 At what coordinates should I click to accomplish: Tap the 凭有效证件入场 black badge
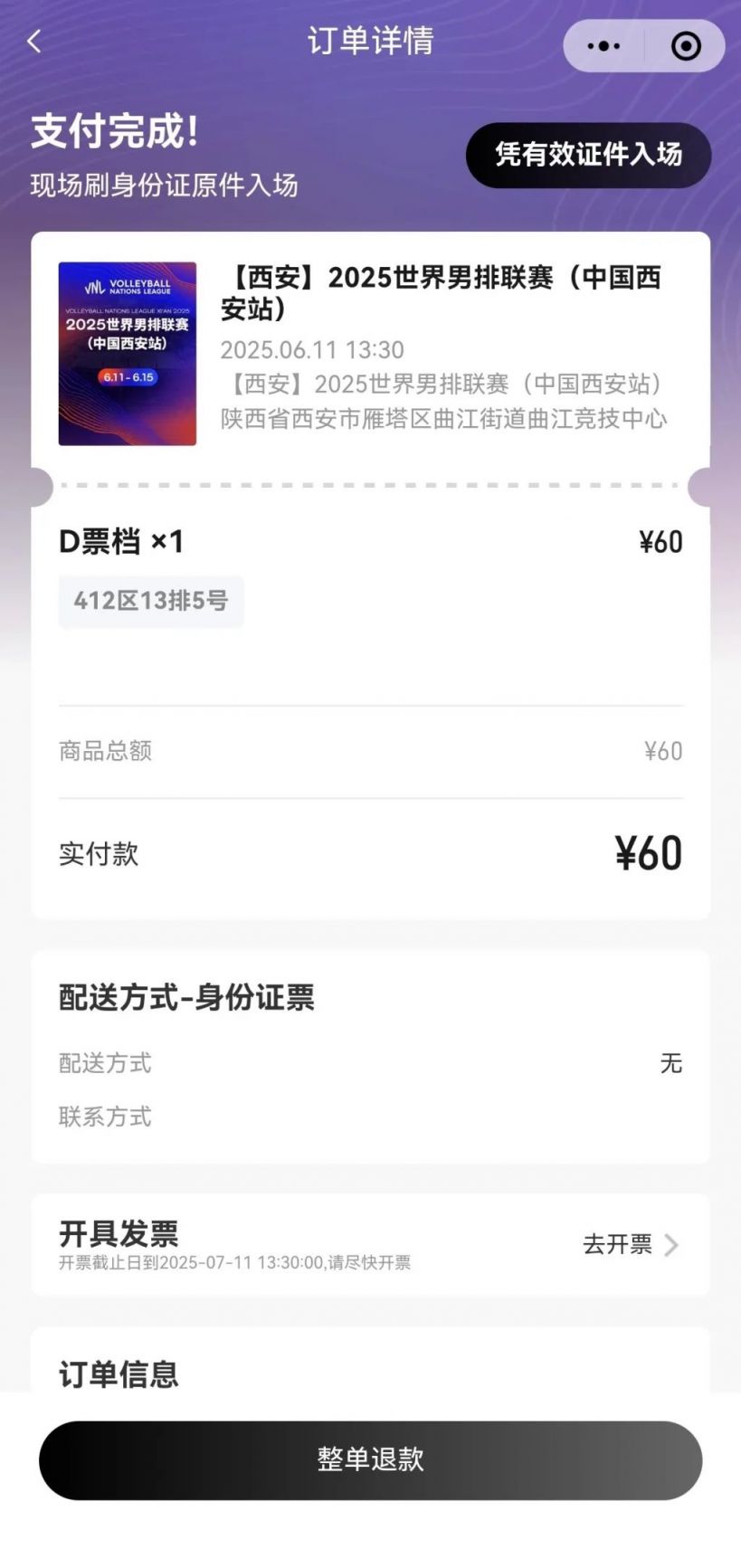(588, 155)
